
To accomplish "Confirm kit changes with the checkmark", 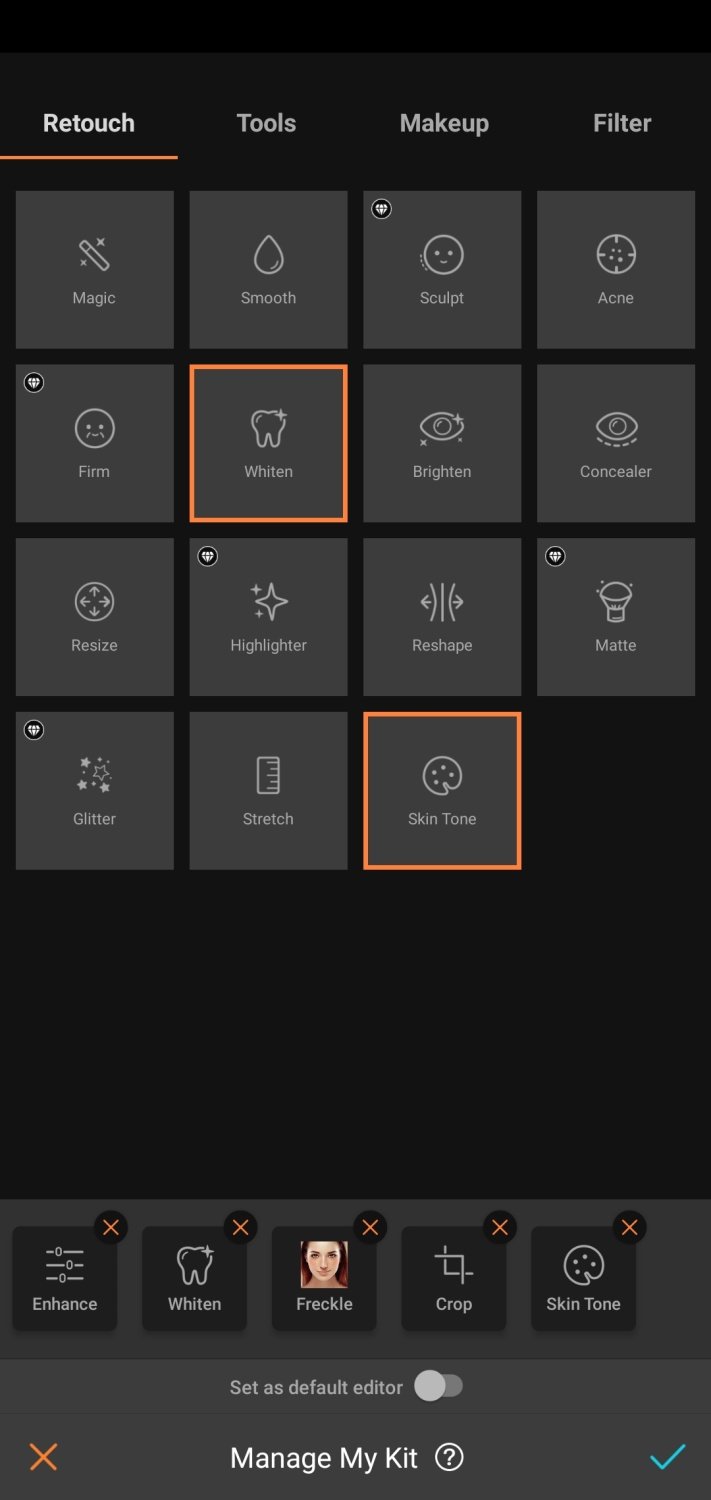I will tap(667, 1457).
